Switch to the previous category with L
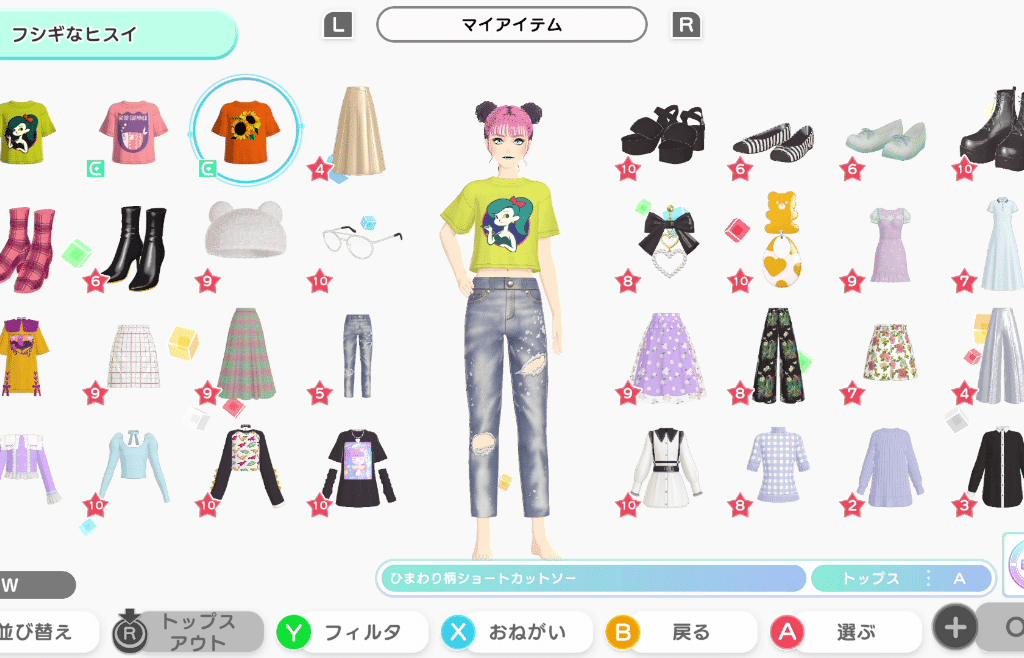 338,26
